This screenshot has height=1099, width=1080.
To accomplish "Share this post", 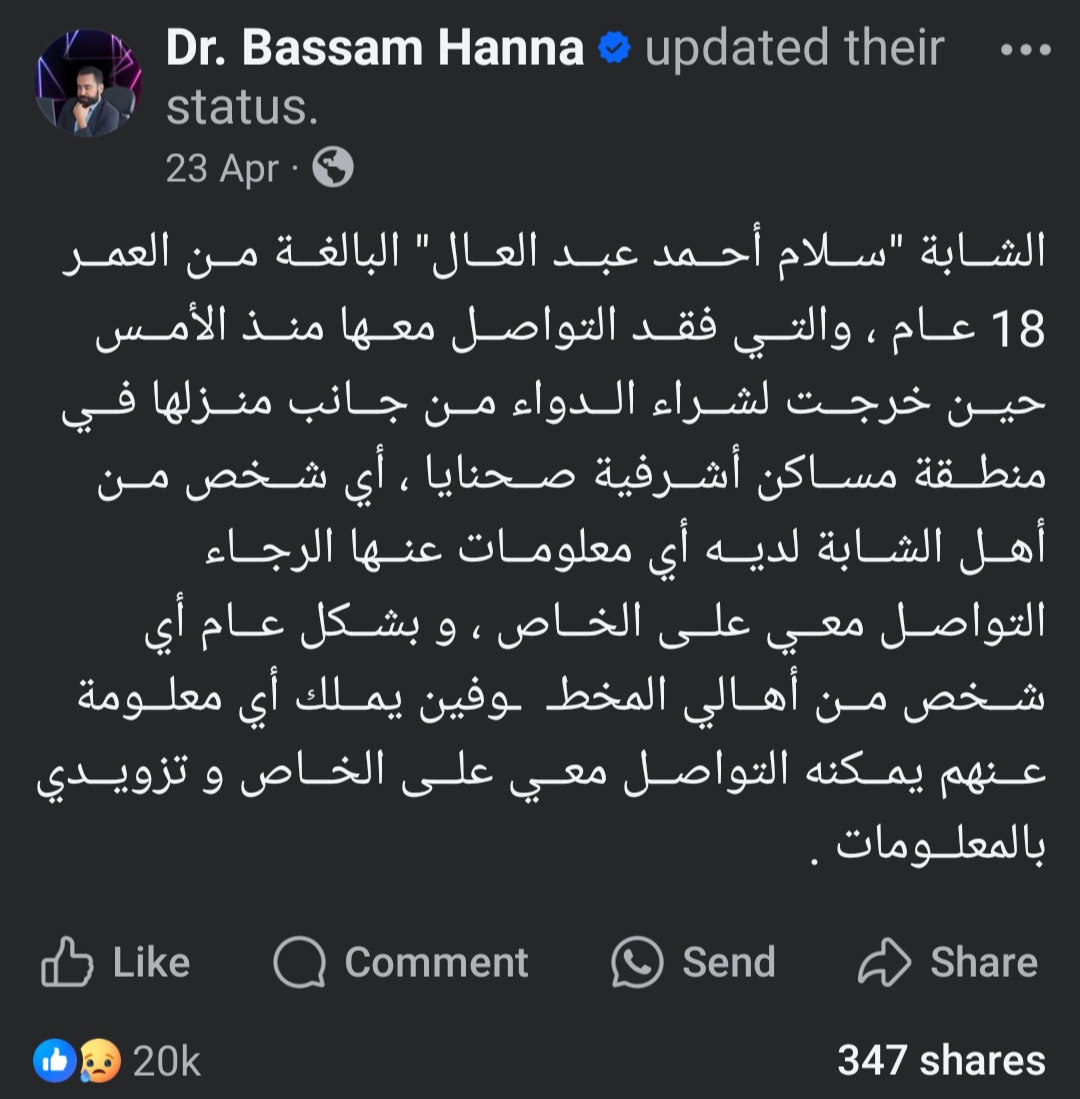I will (948, 962).
